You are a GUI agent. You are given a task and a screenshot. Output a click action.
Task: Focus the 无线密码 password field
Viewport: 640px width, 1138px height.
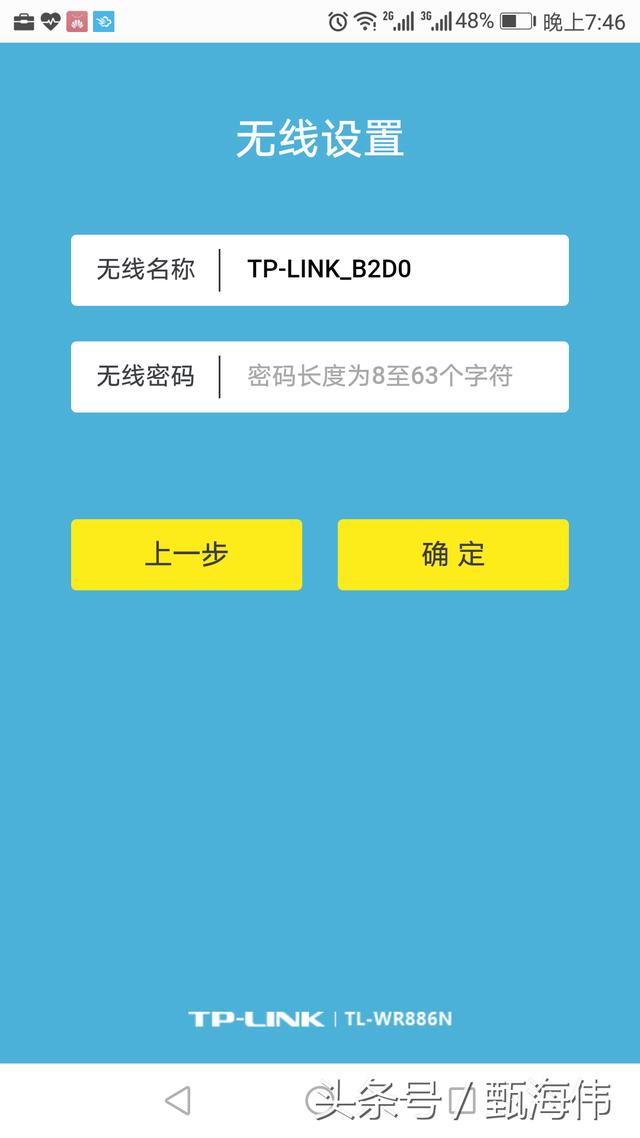[x=390, y=377]
